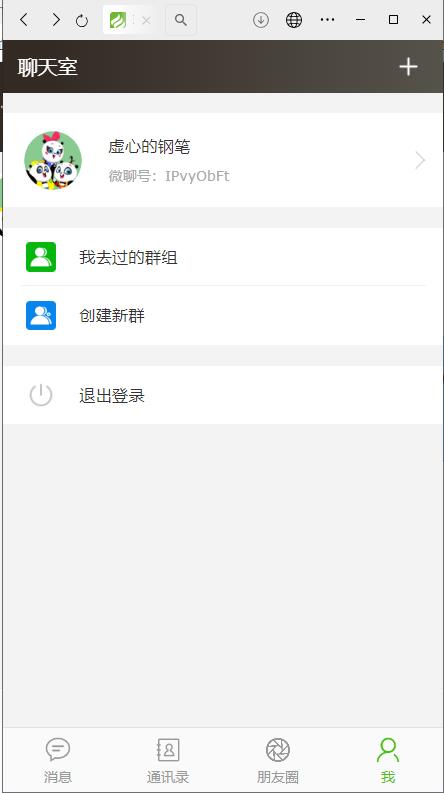The image size is (444, 793).
Task: Open the downloads icon in the toolbar
Action: [260, 20]
